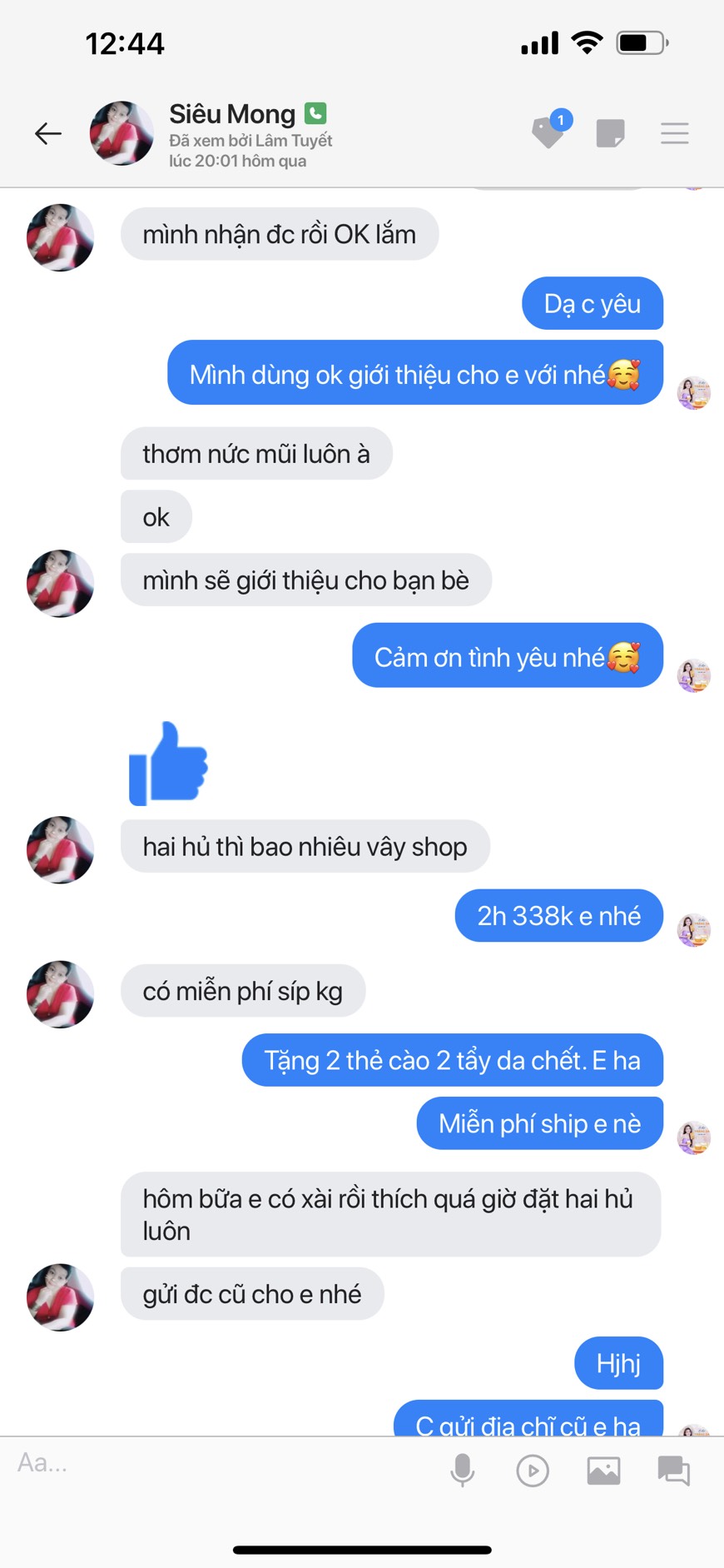Image resolution: width=724 pixels, height=1568 pixels.
Task: Go back from the Siêu Mong chat
Action: point(48,133)
